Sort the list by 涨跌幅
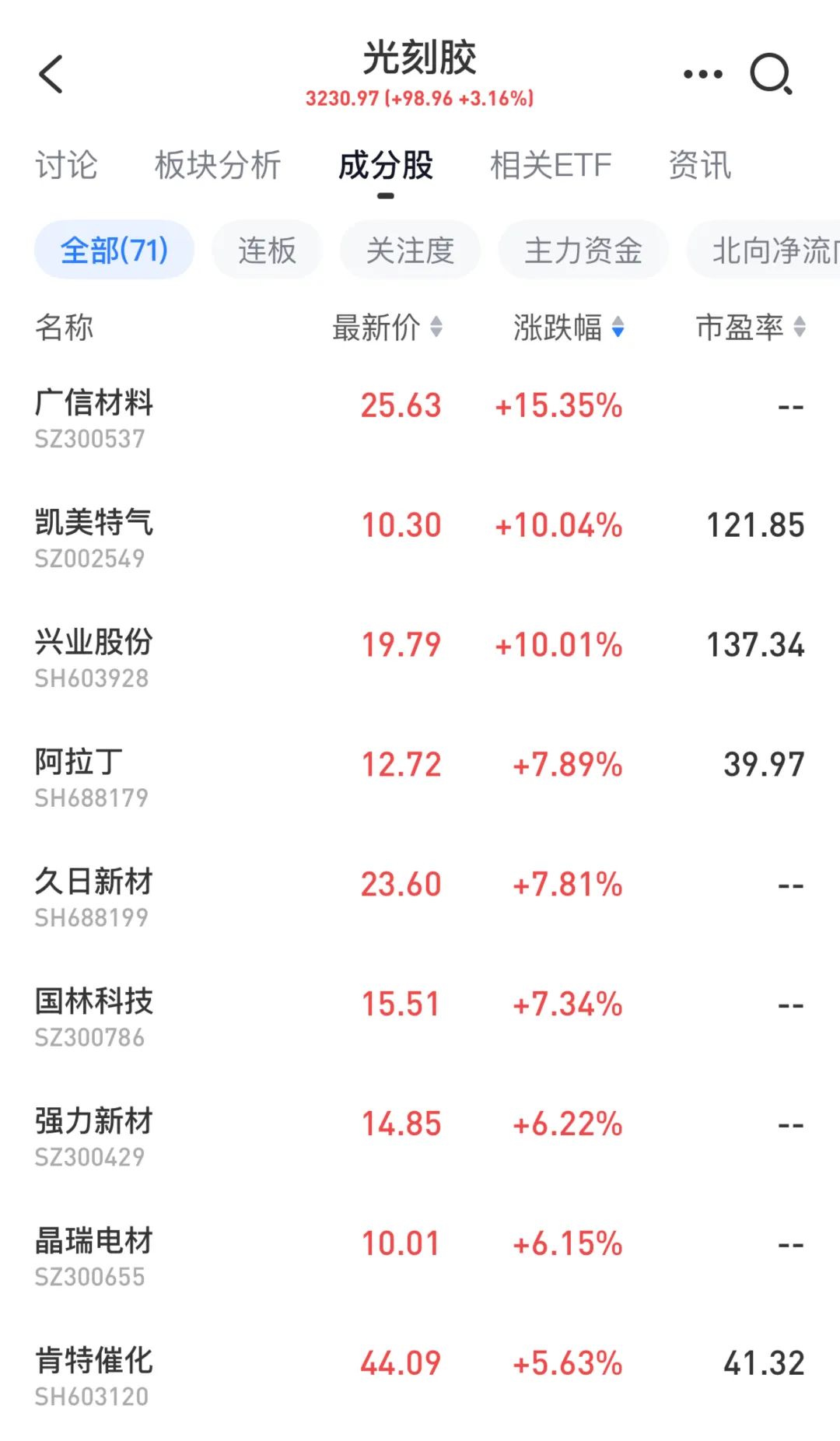 [569, 328]
